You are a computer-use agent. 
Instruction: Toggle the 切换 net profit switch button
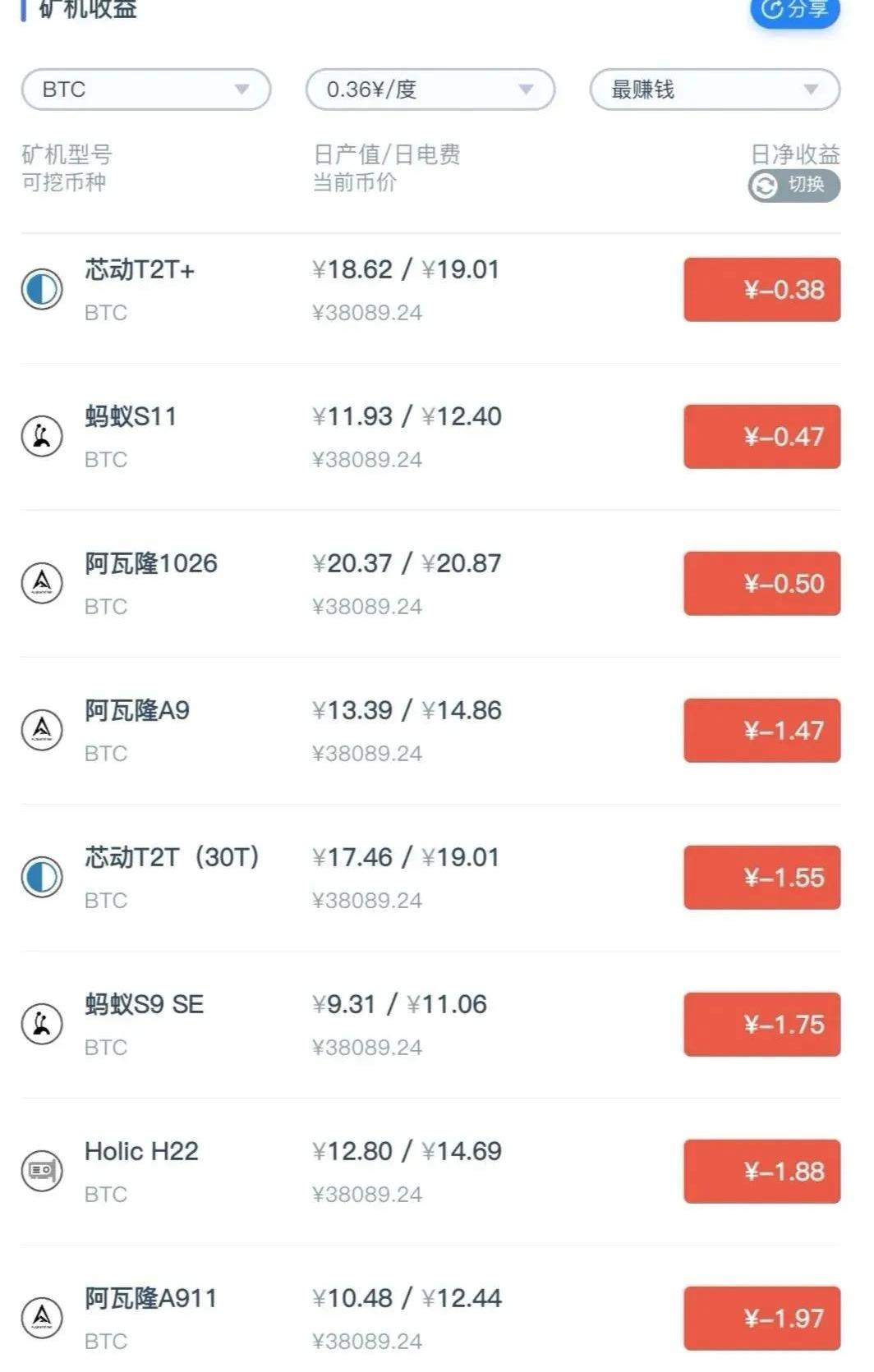pyautogui.click(x=793, y=186)
